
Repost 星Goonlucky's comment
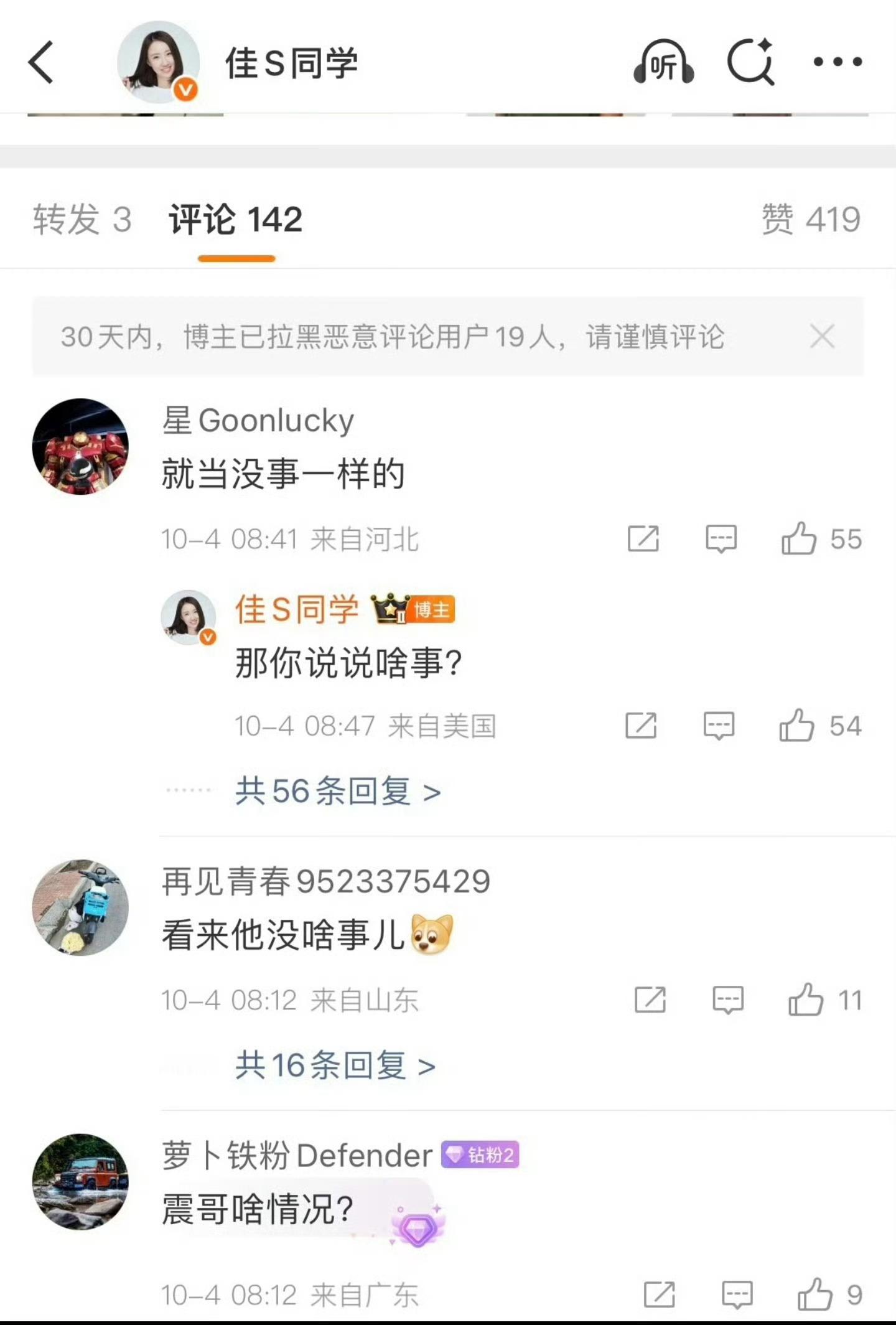[x=643, y=539]
